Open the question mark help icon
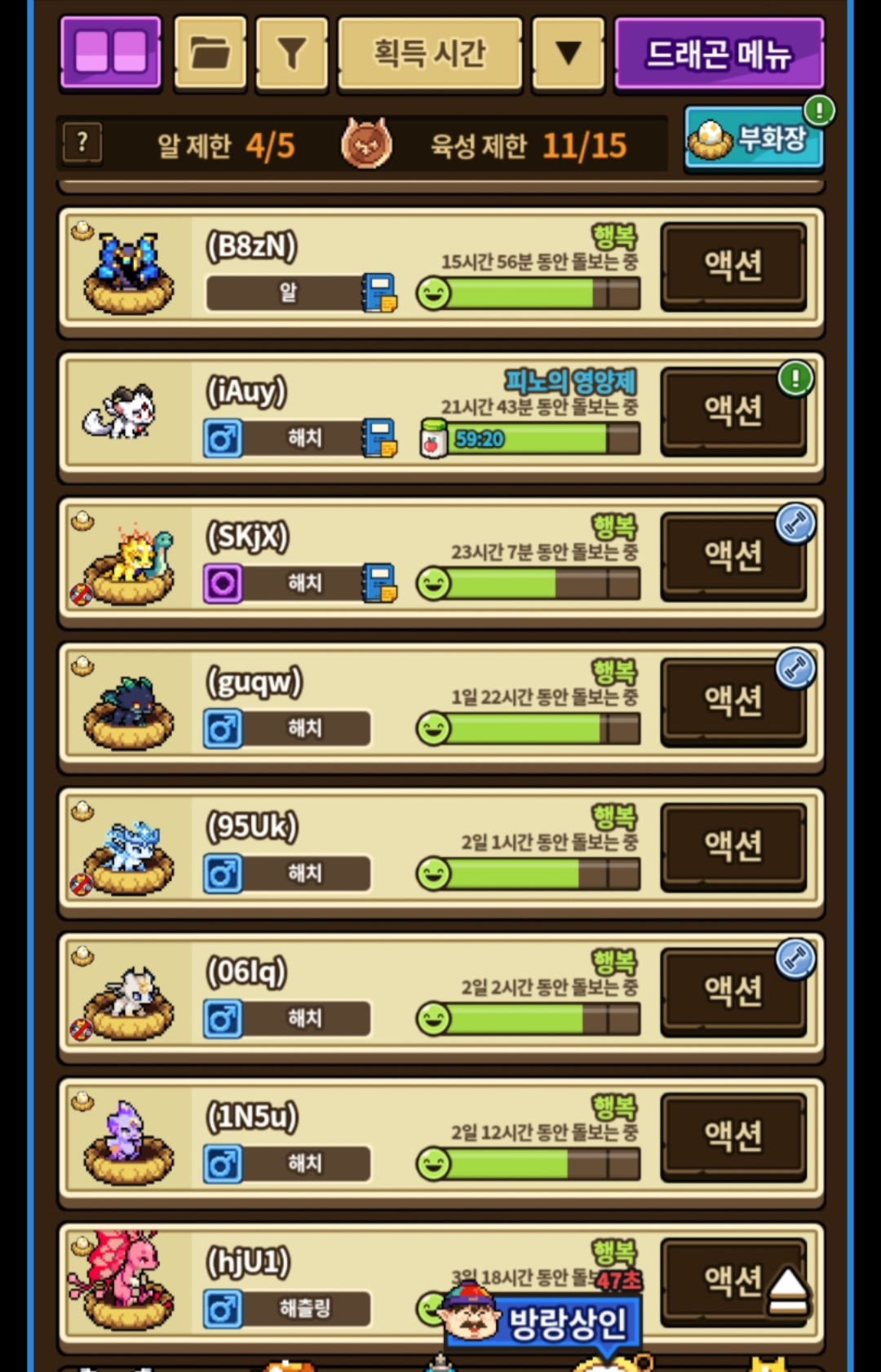The image size is (881, 1372). click(x=82, y=144)
